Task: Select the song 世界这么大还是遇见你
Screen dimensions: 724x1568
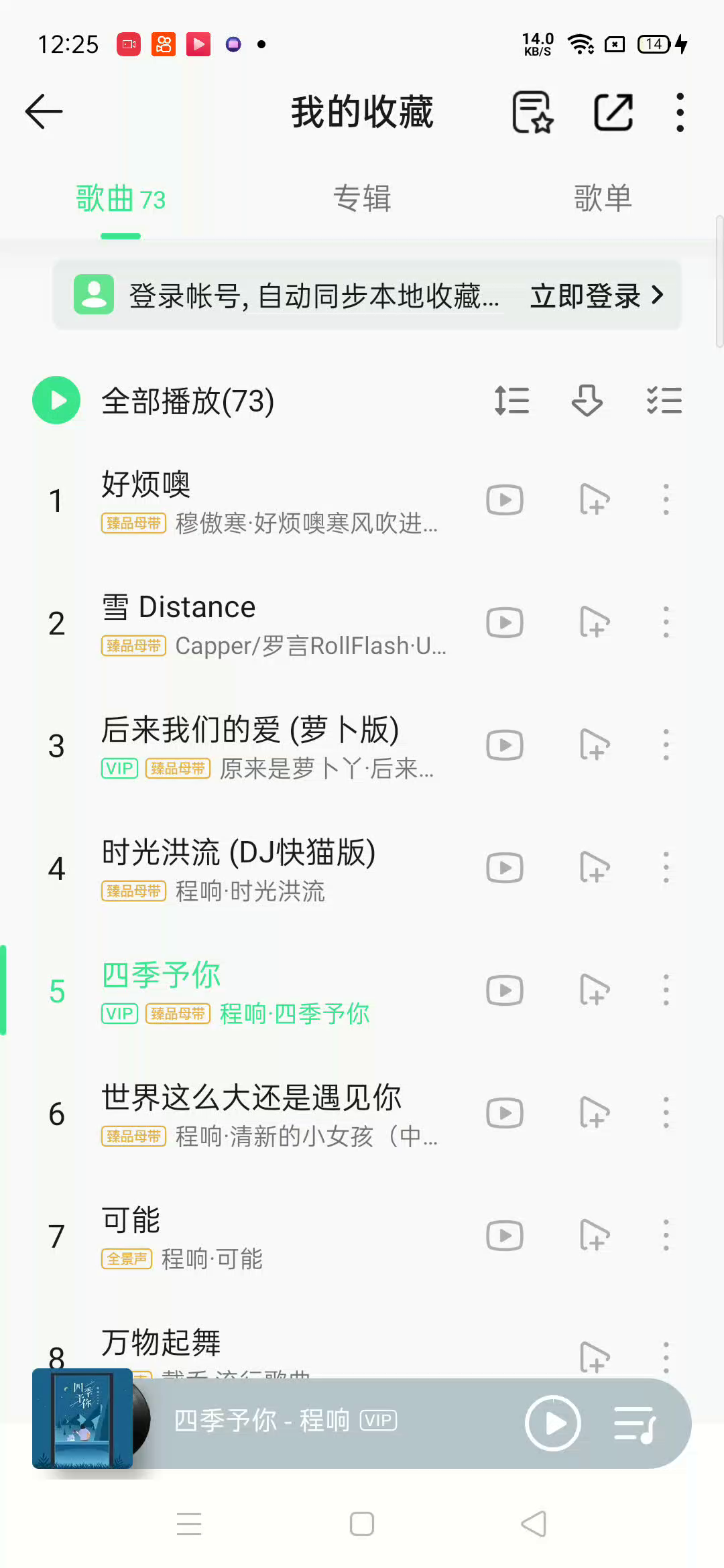Action: [268, 1112]
